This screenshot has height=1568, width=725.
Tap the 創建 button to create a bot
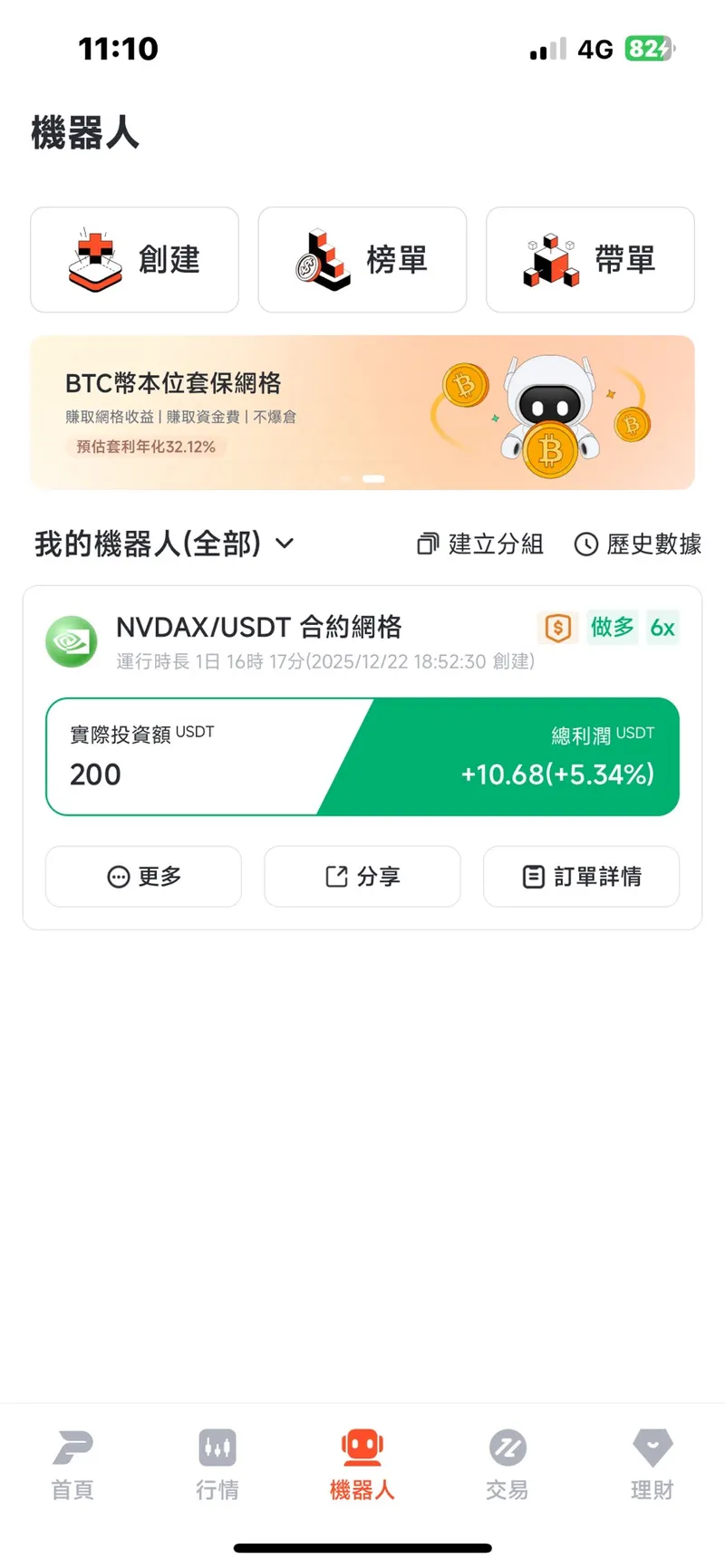click(x=134, y=260)
